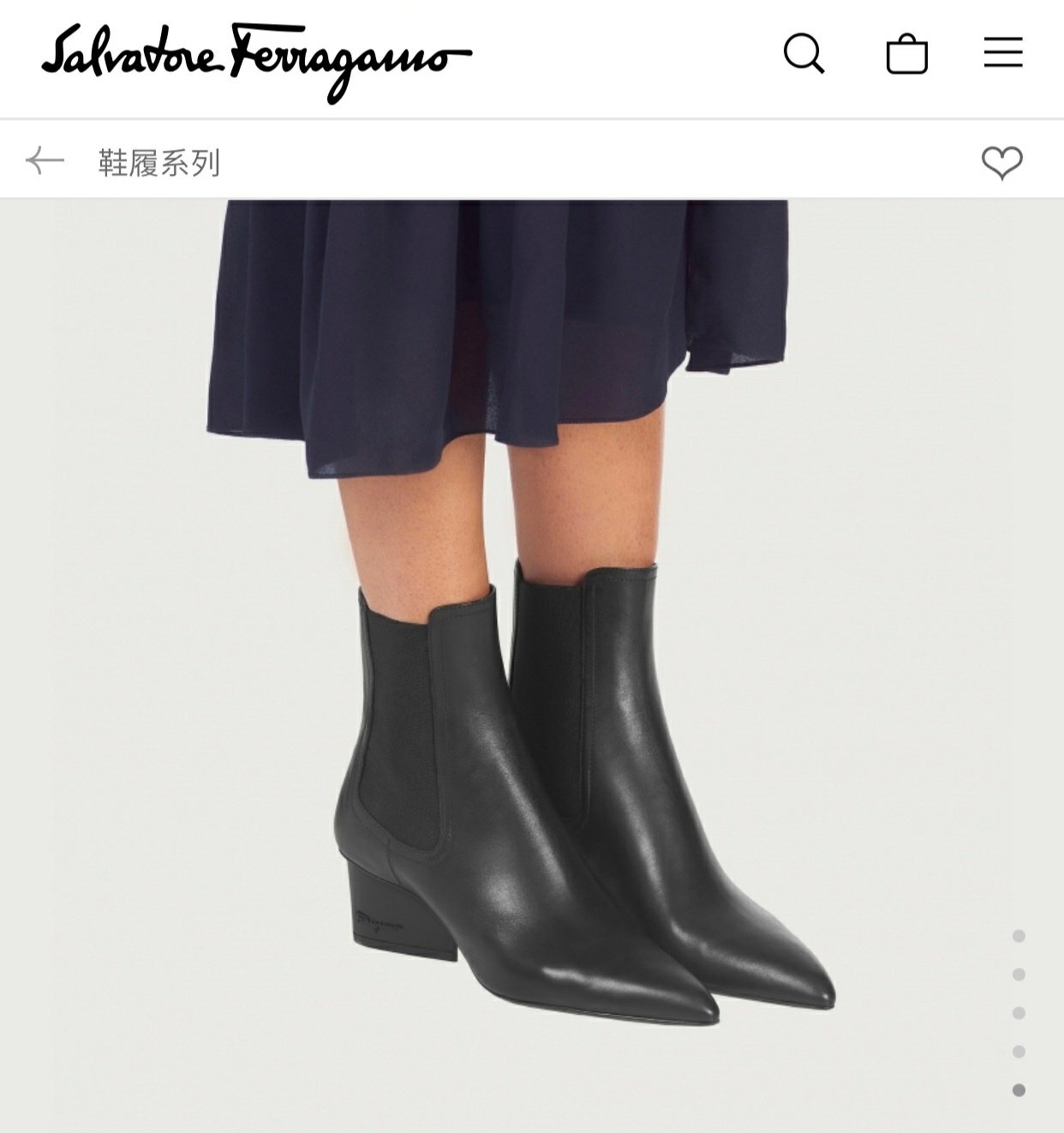Open the hamburger menu

point(1002,52)
